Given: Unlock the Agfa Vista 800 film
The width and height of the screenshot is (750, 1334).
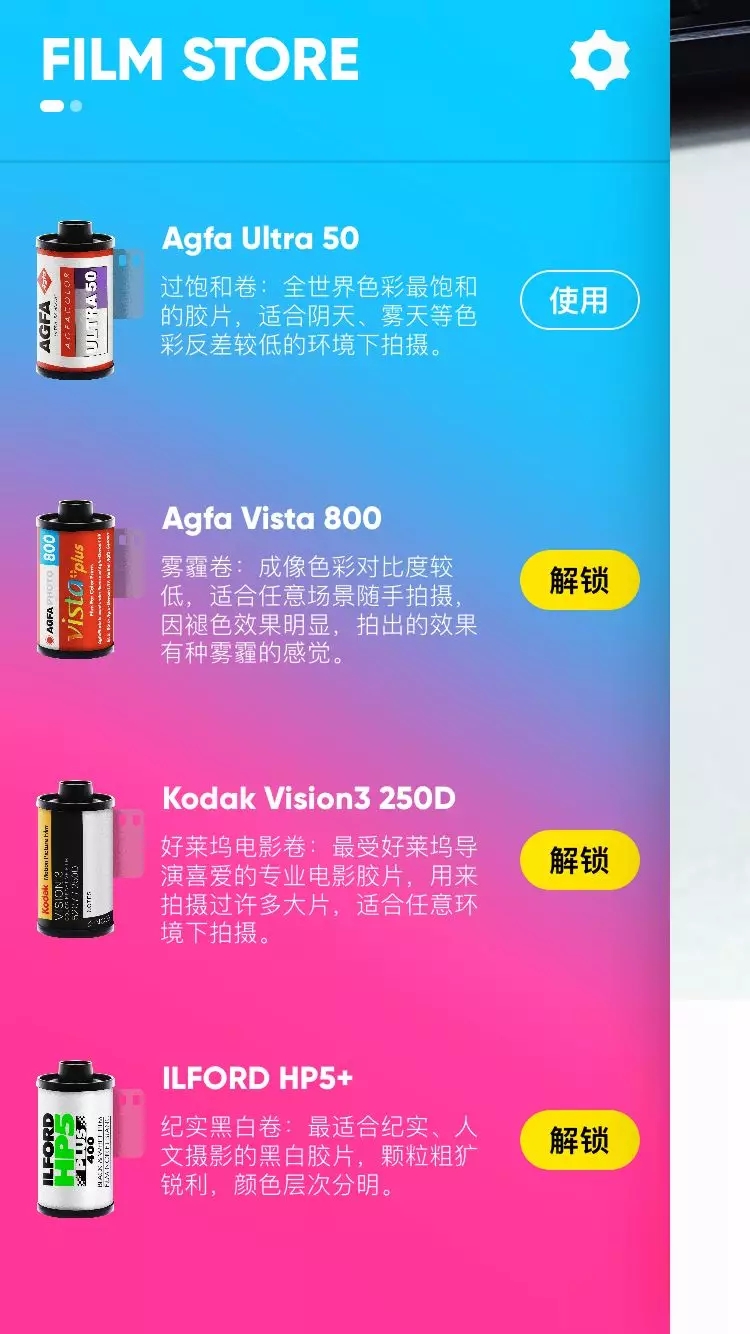Looking at the screenshot, I should tap(579, 580).
